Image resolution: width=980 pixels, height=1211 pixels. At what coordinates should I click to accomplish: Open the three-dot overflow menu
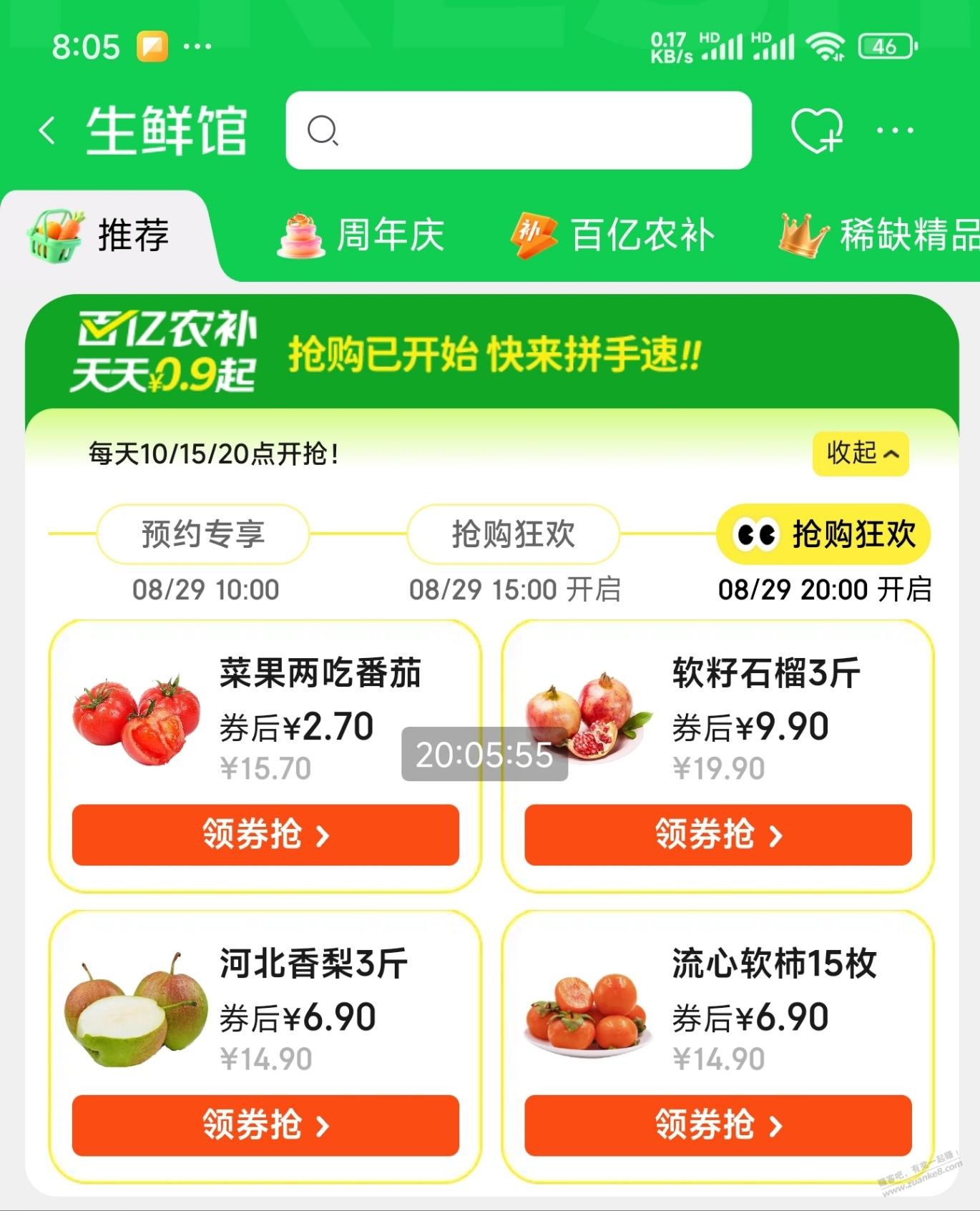point(895,131)
